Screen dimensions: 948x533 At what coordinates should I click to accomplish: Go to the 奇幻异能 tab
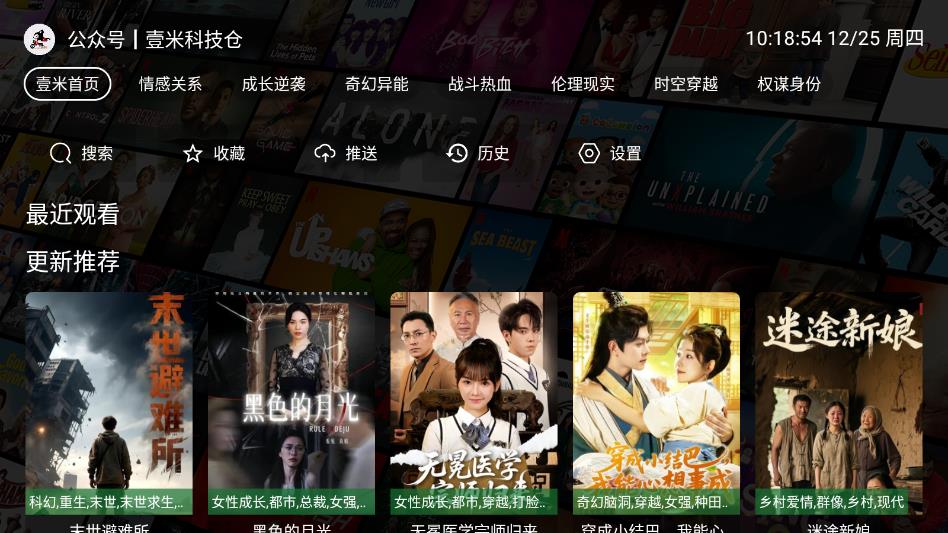pos(377,84)
